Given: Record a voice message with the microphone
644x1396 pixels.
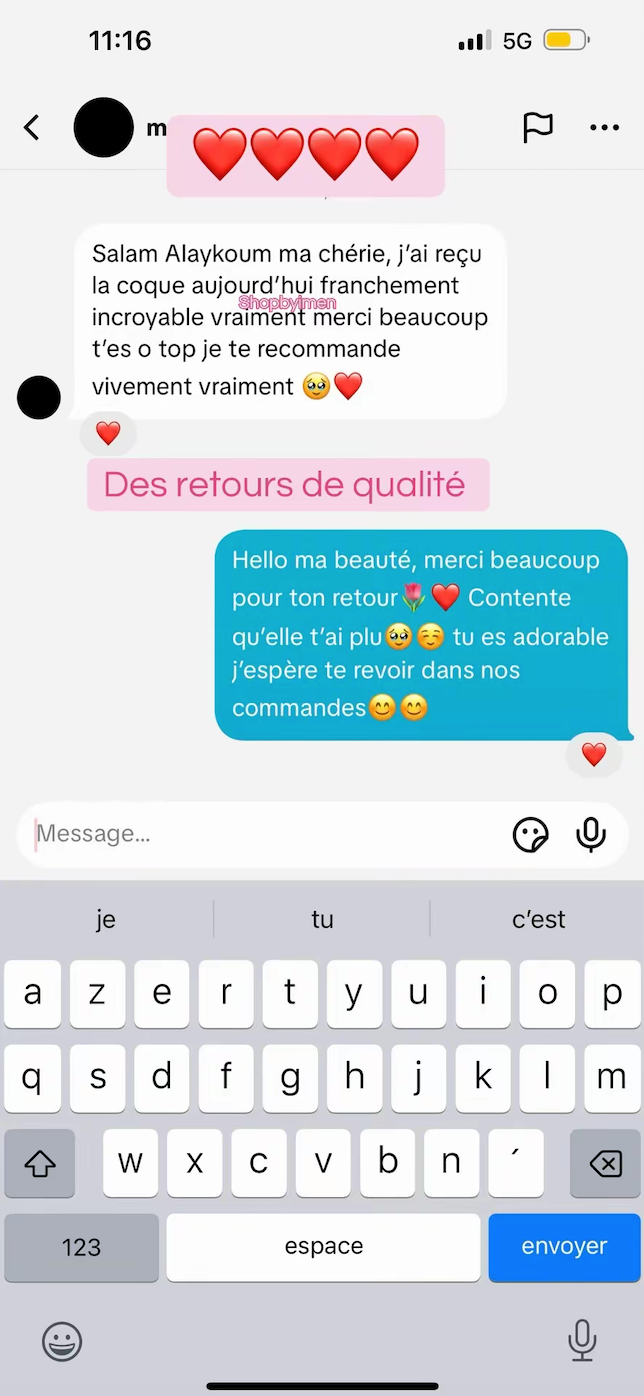Looking at the screenshot, I should click(591, 834).
